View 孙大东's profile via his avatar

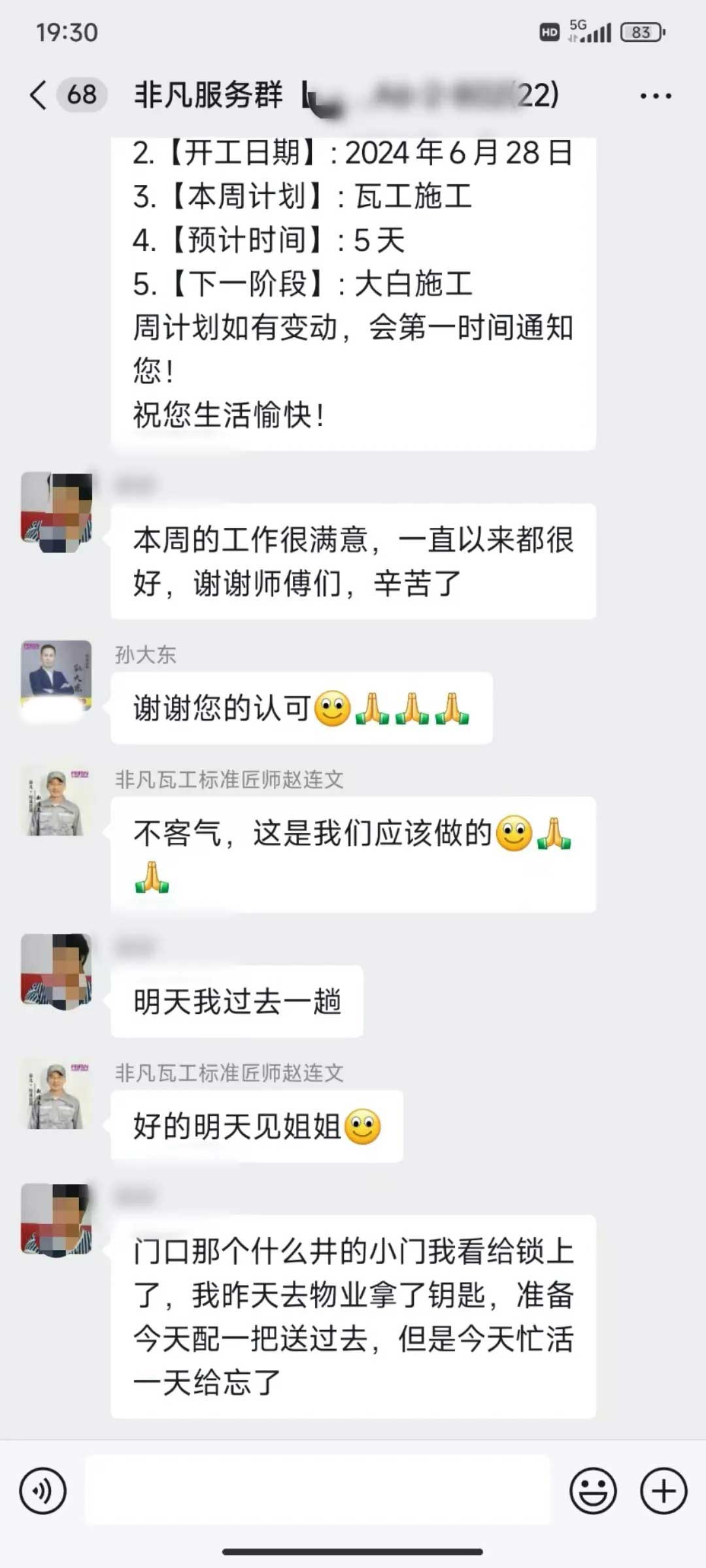point(56,676)
